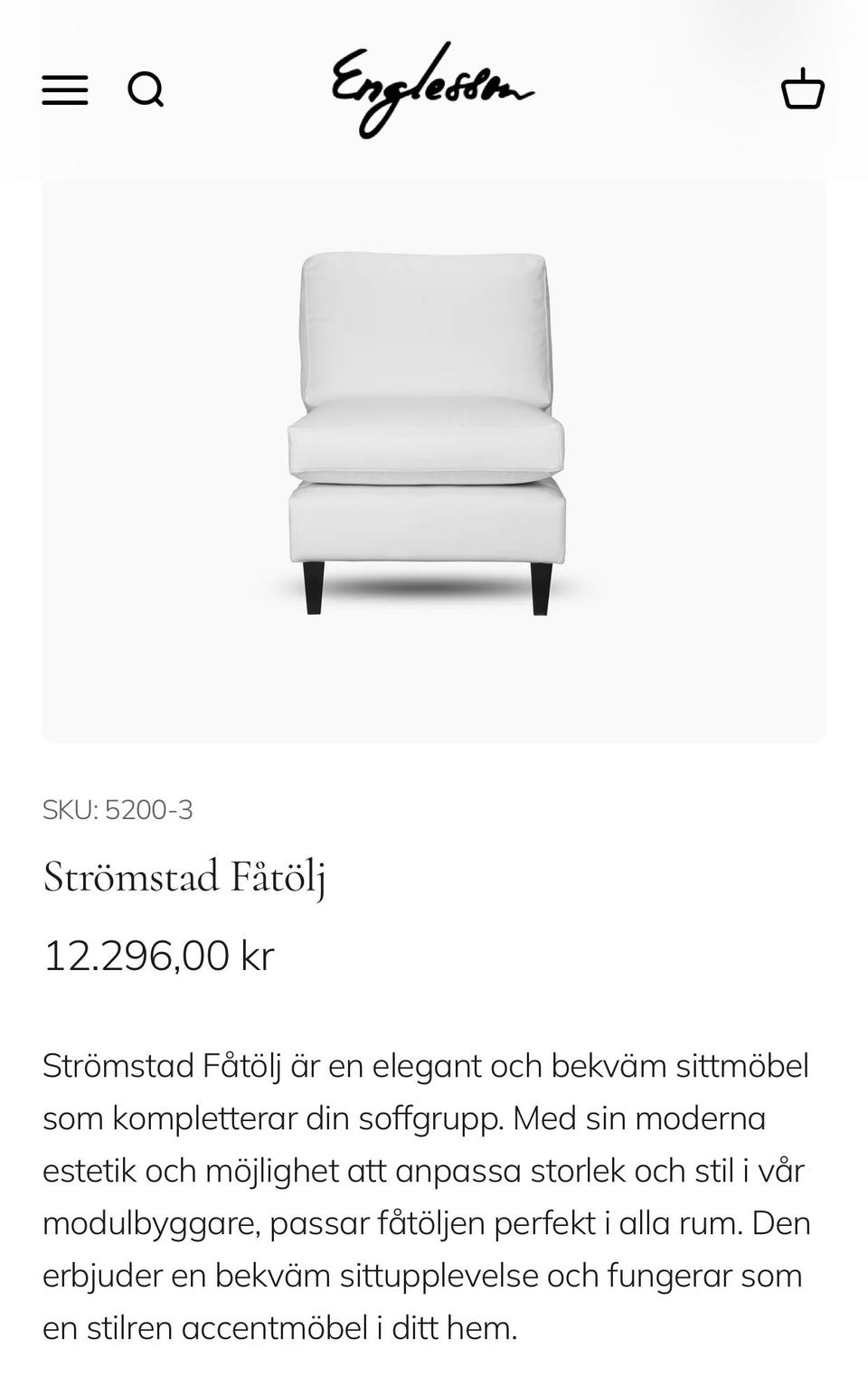Select the price 12.296,00 kr
The height and width of the screenshot is (1395, 868).
coord(158,954)
